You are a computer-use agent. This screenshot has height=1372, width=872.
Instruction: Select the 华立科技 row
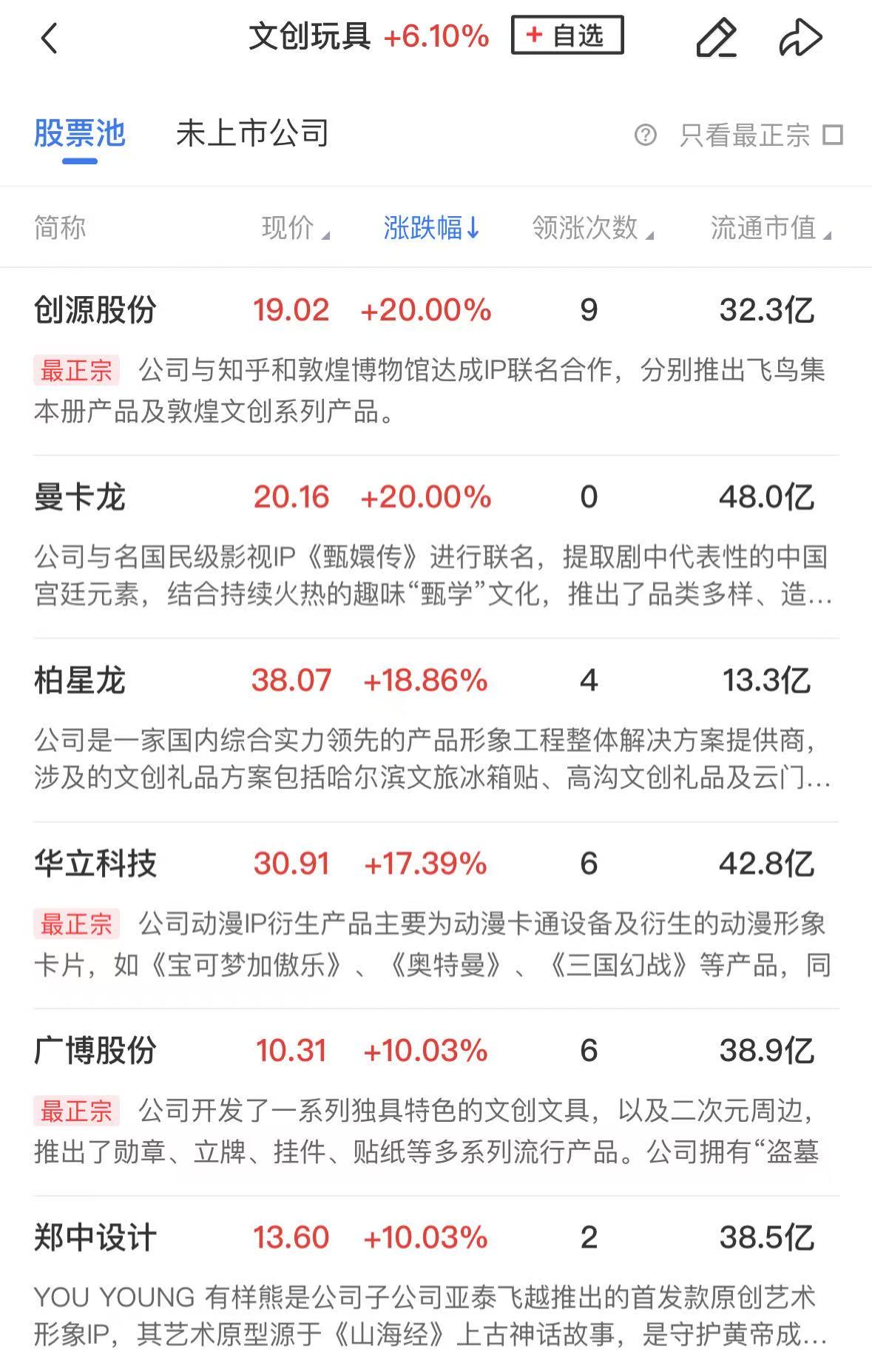pyautogui.click(x=95, y=864)
